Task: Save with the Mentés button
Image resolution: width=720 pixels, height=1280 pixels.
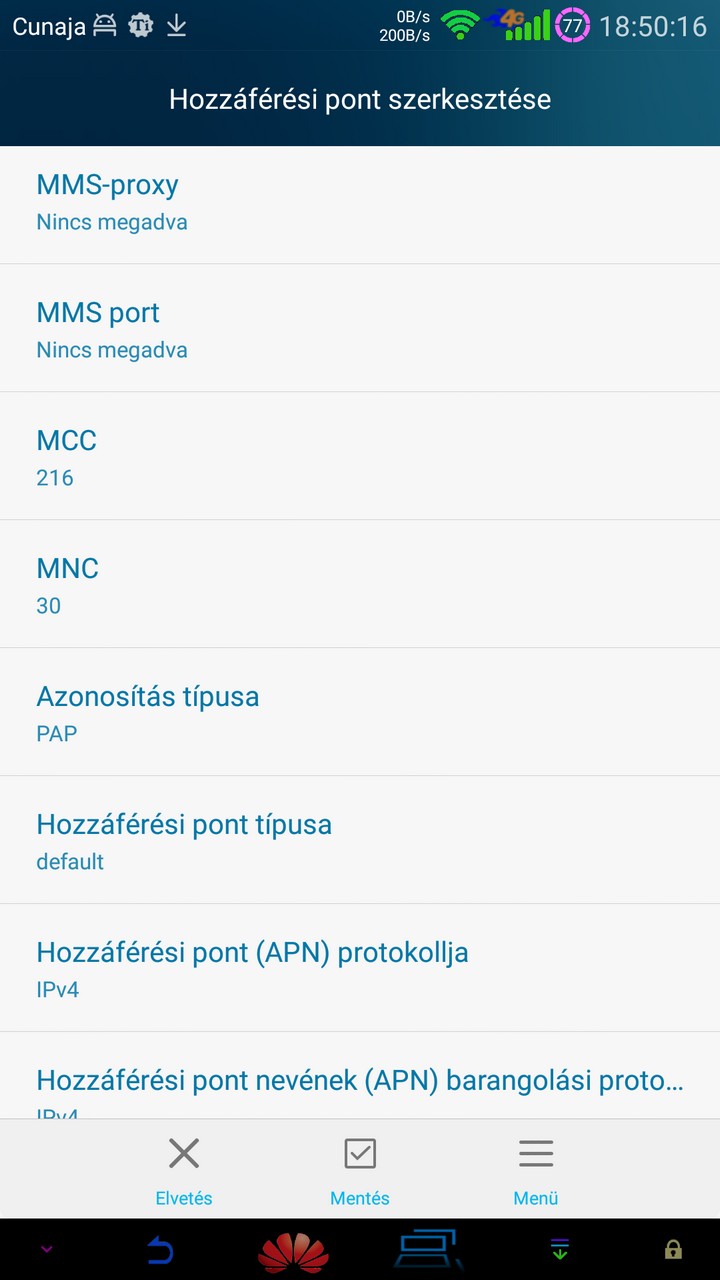Action: click(x=360, y=1170)
